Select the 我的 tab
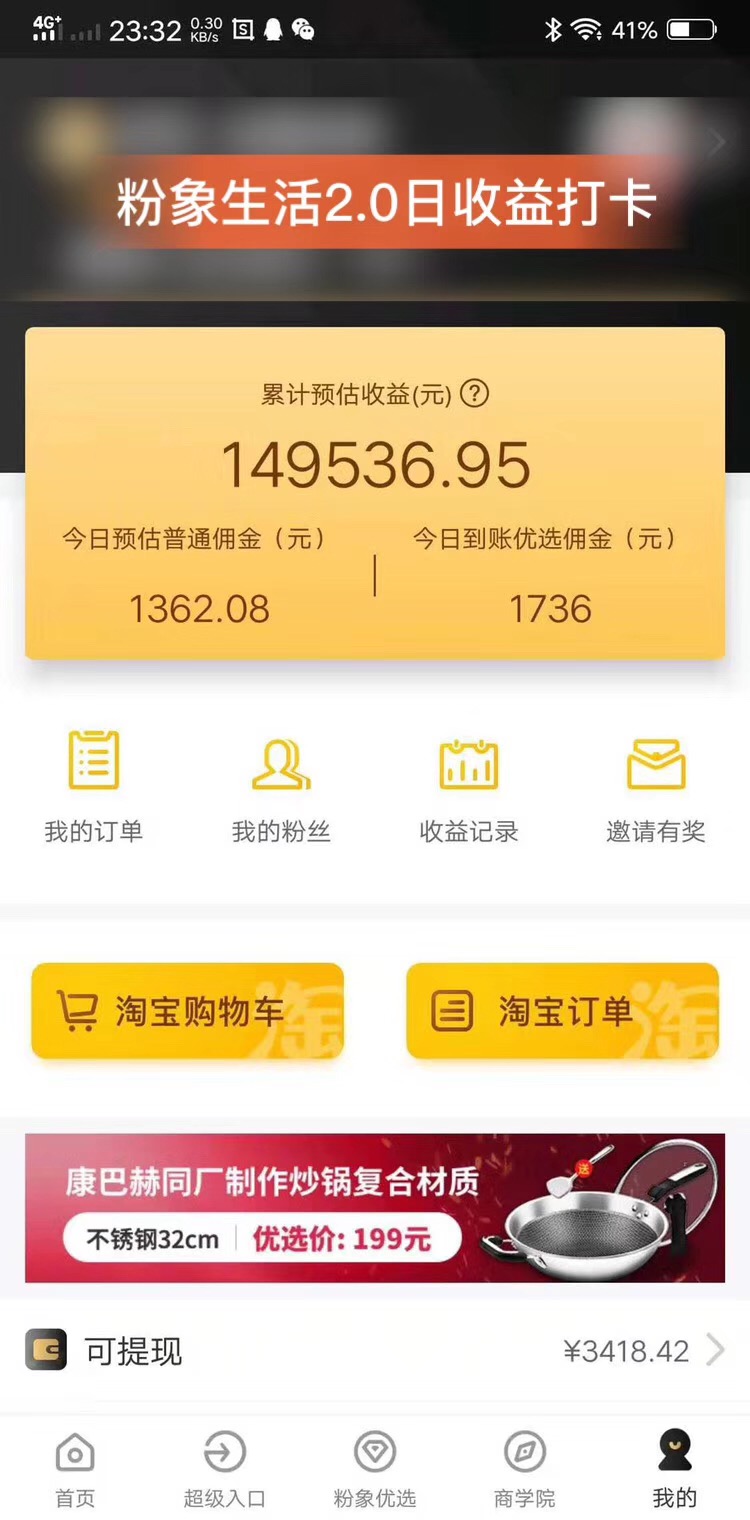The width and height of the screenshot is (750, 1520). tap(675, 1469)
